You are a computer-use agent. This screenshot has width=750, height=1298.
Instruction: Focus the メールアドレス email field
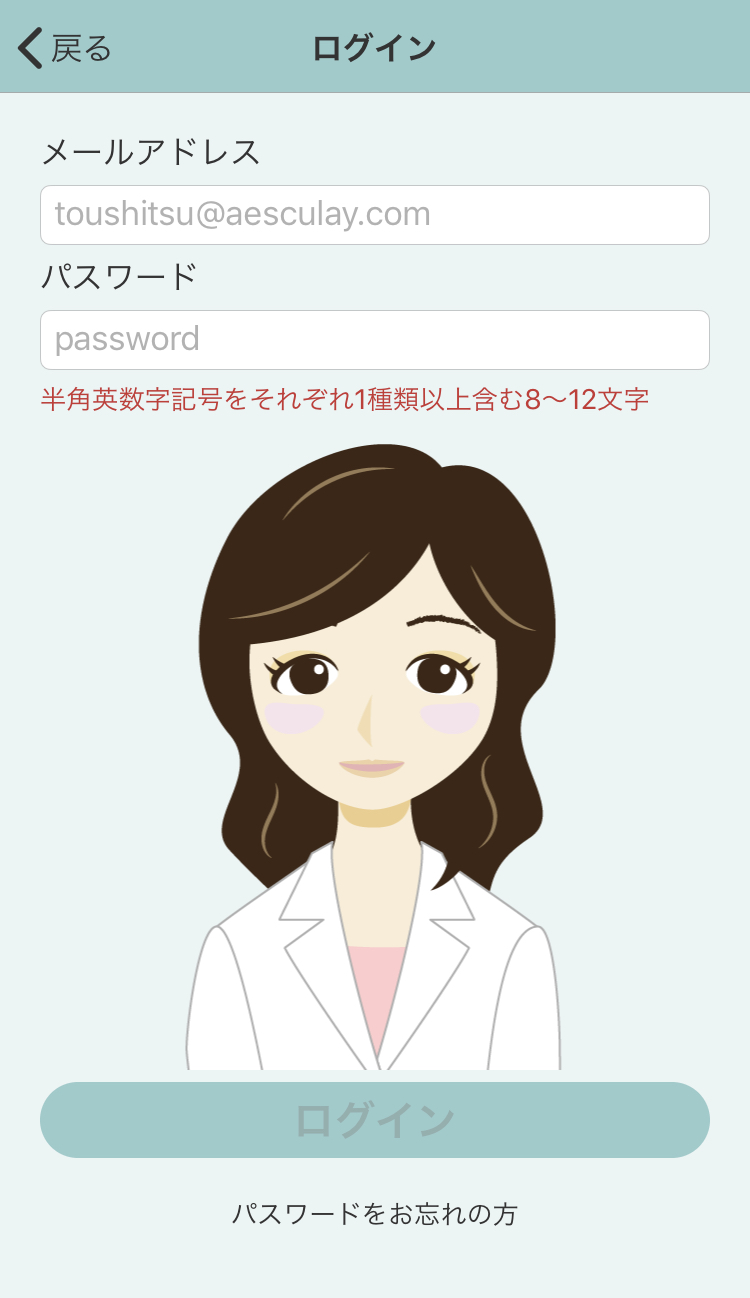pyautogui.click(x=374, y=215)
